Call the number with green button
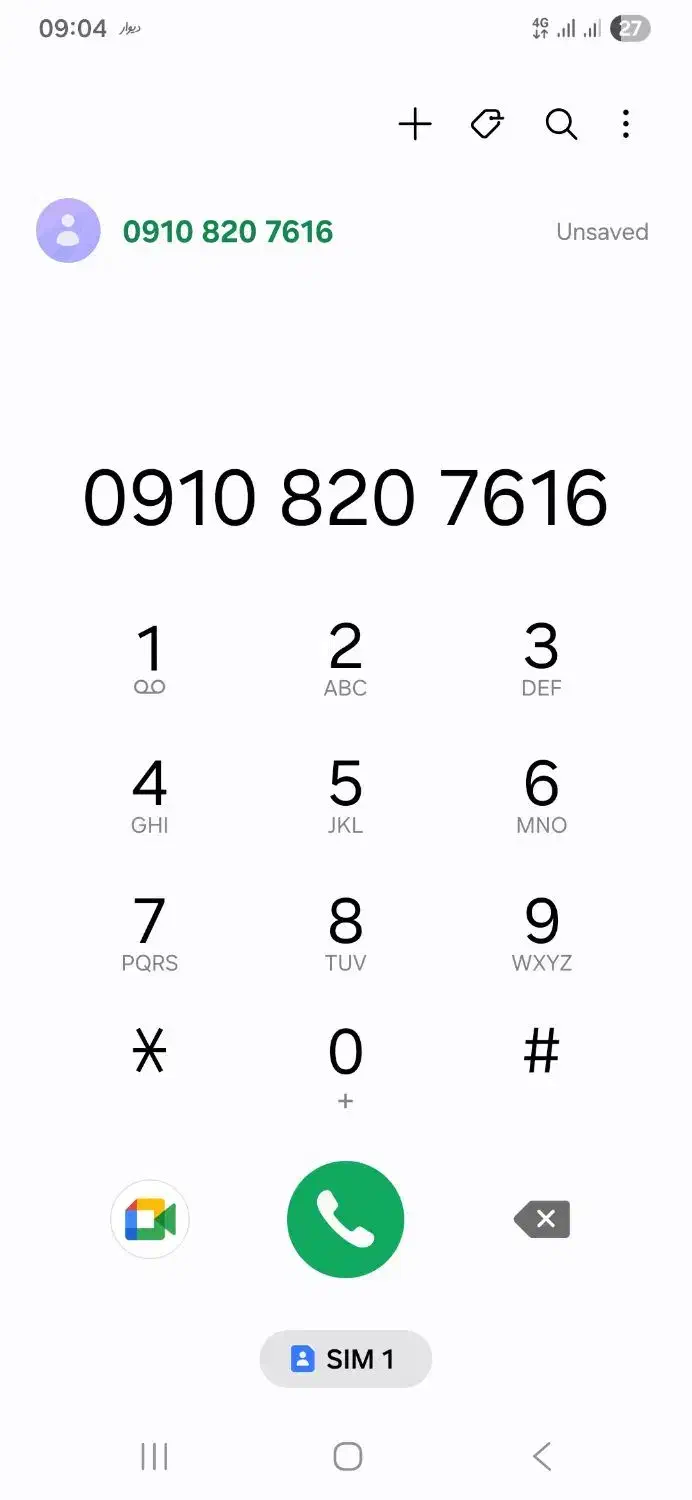This screenshot has width=692, height=1500. tap(345, 1219)
